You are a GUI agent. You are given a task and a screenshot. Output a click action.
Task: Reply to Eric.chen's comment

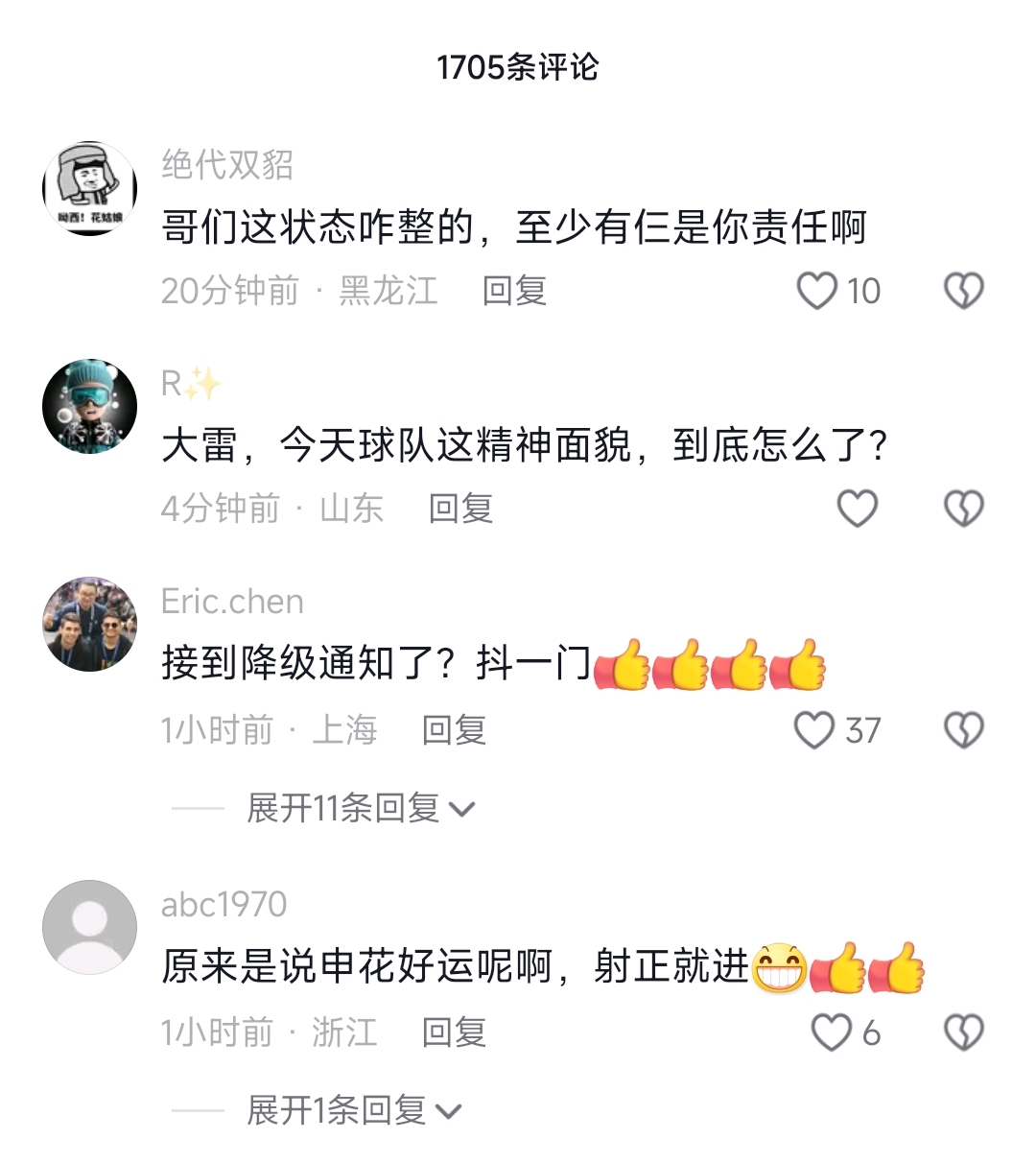click(x=454, y=730)
